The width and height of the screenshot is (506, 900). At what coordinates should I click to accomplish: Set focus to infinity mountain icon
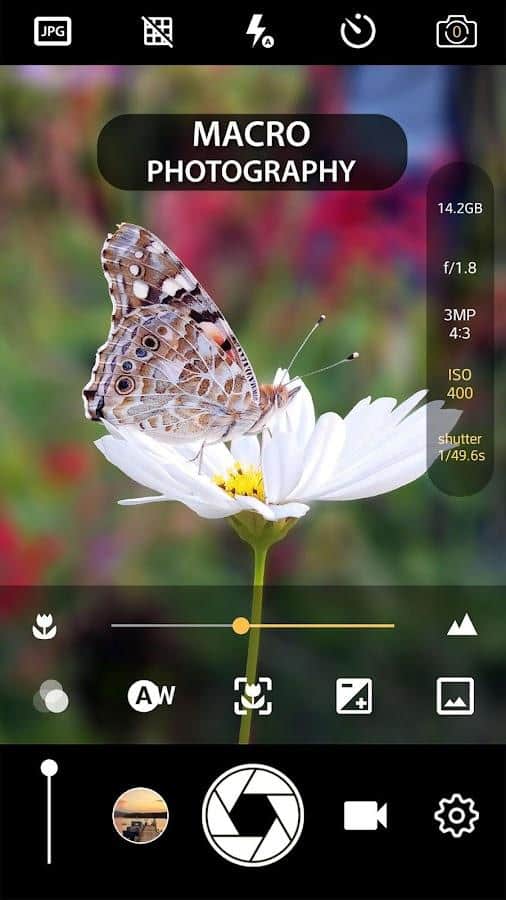[x=462, y=625]
